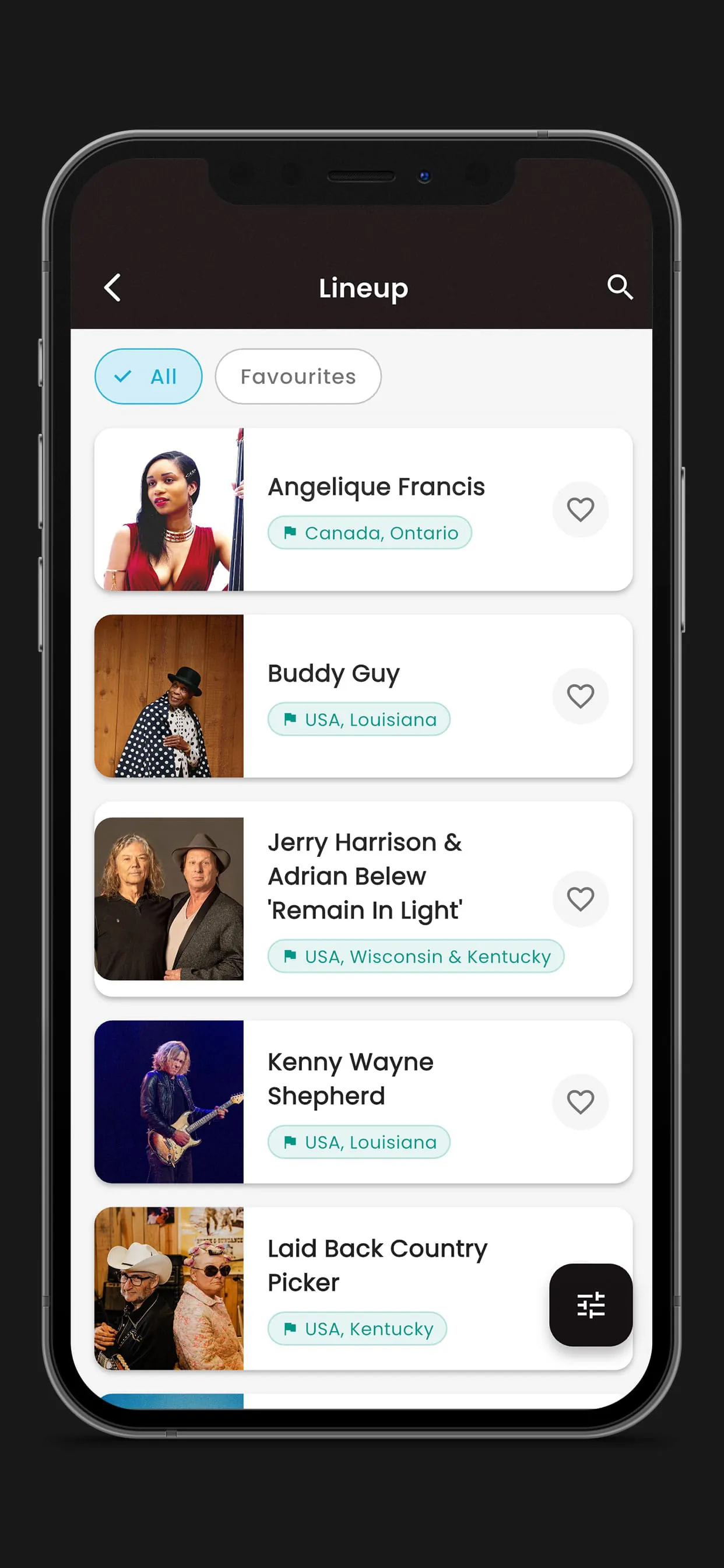724x1568 pixels.
Task: Open Jerry Harrison & Adrian Belew card
Action: click(365, 876)
